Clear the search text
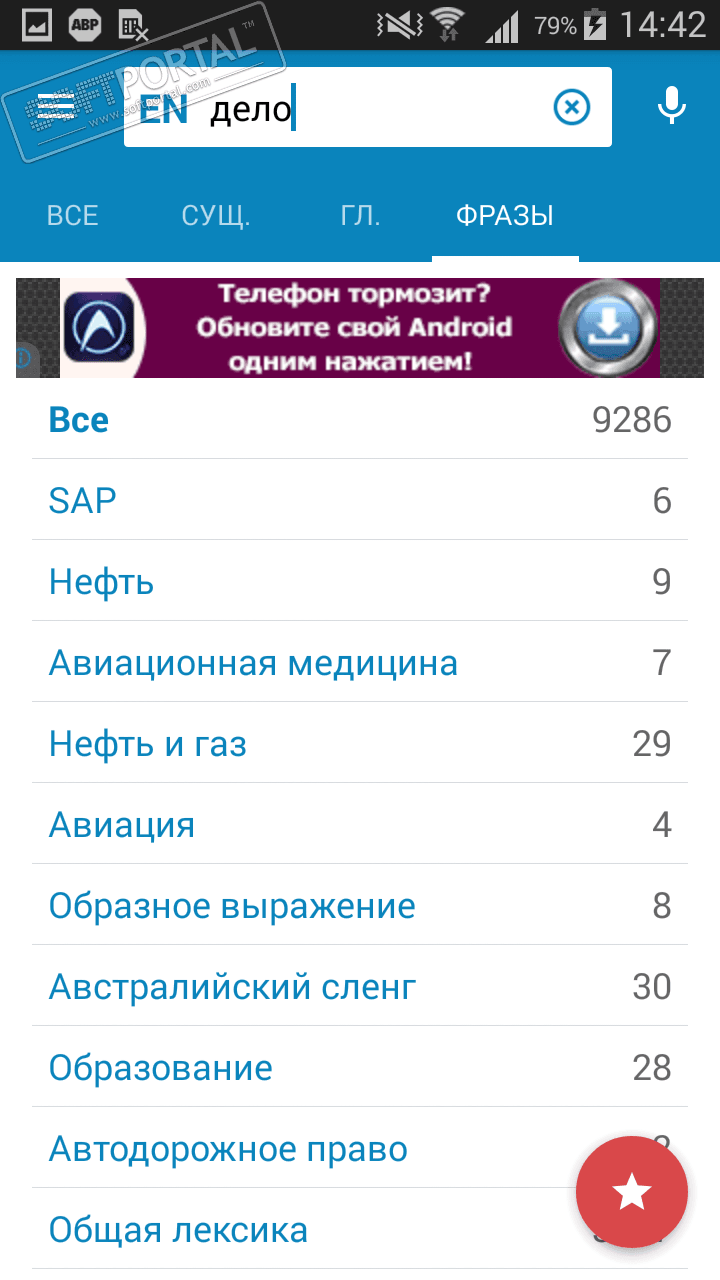Screen dimensions: 720x1280 coord(571,107)
